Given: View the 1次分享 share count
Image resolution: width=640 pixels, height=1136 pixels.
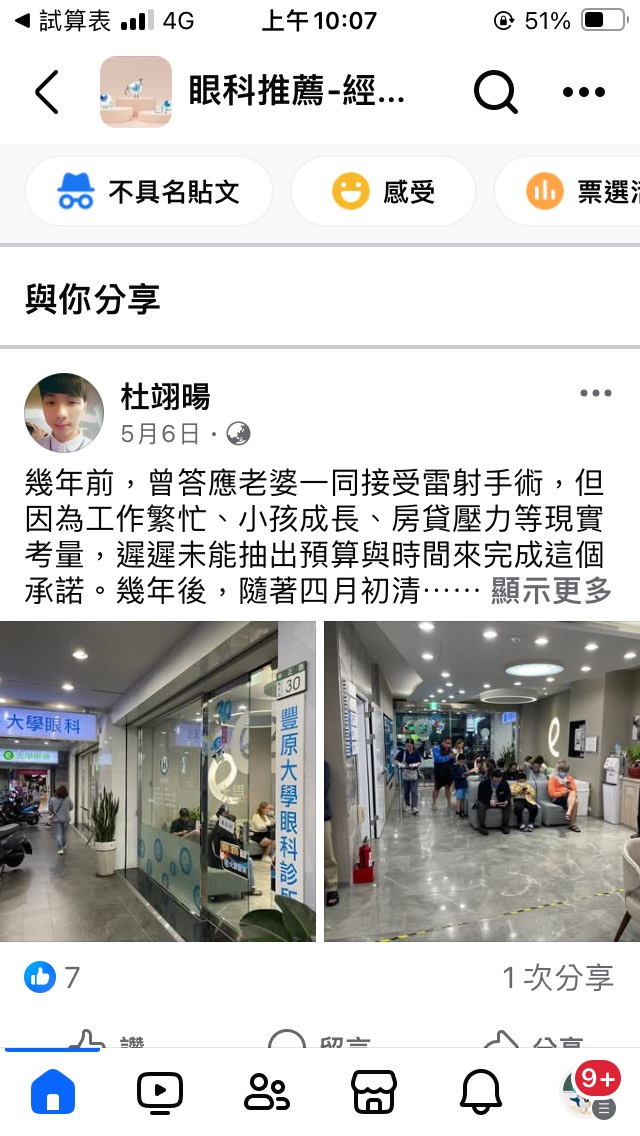Looking at the screenshot, I should point(558,977).
